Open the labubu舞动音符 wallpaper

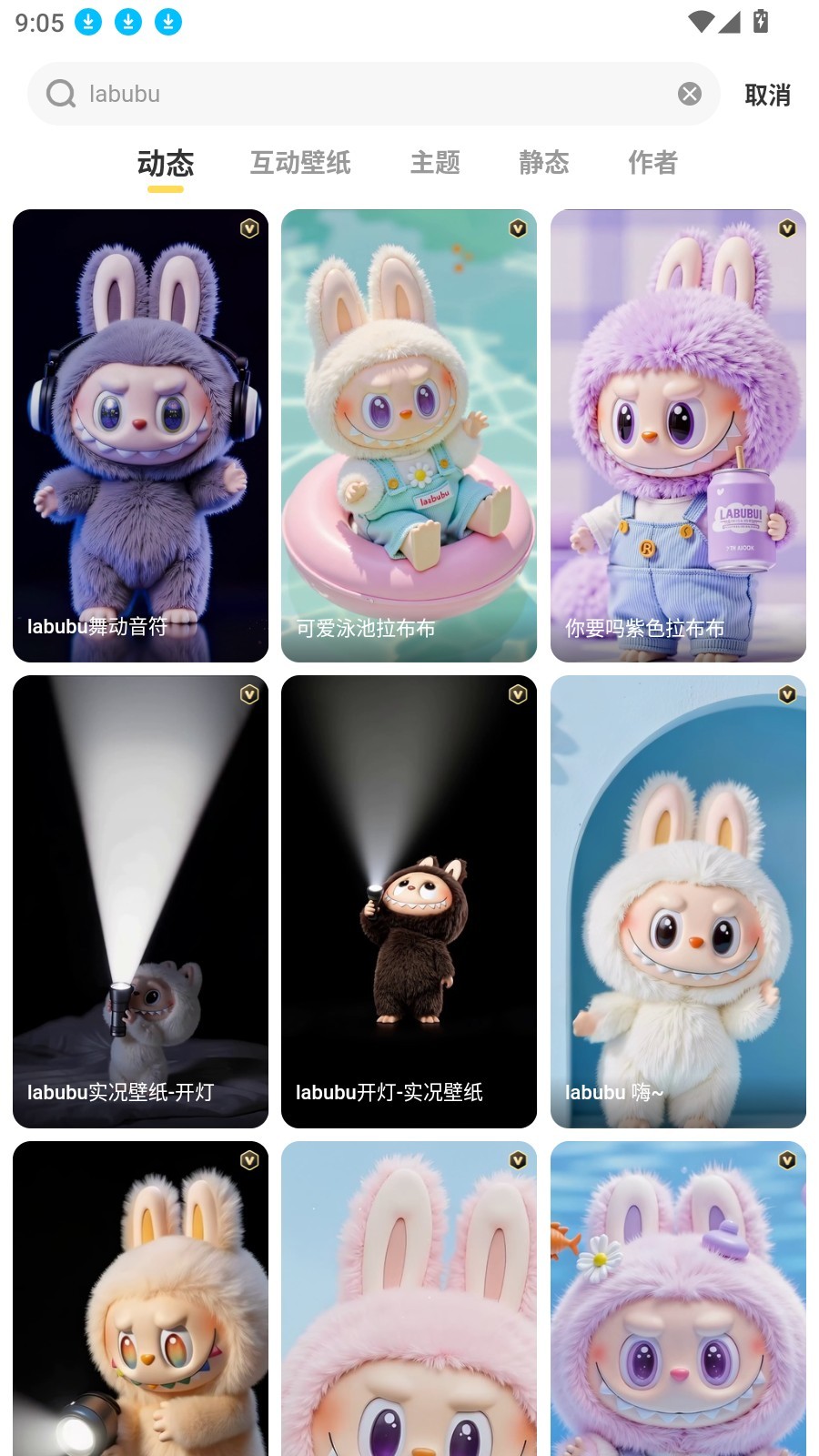(x=140, y=435)
